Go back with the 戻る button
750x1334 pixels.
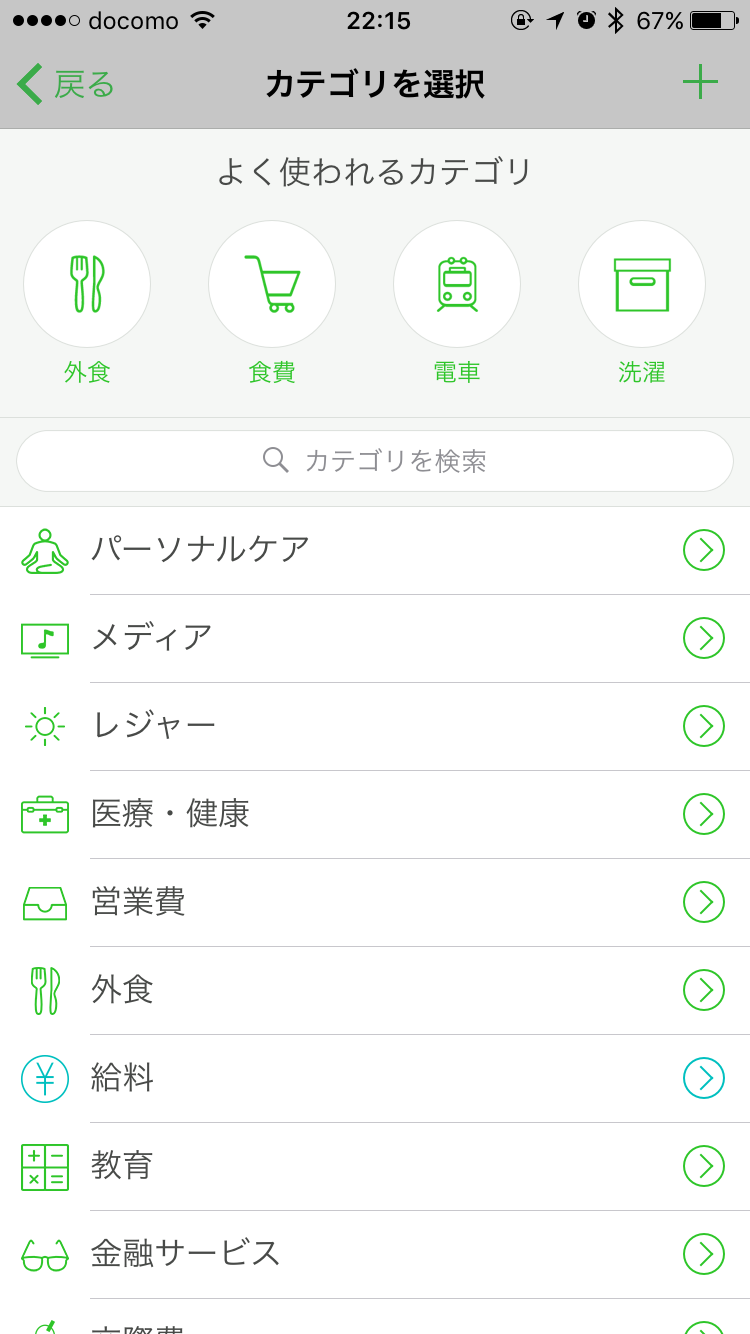[x=66, y=84]
